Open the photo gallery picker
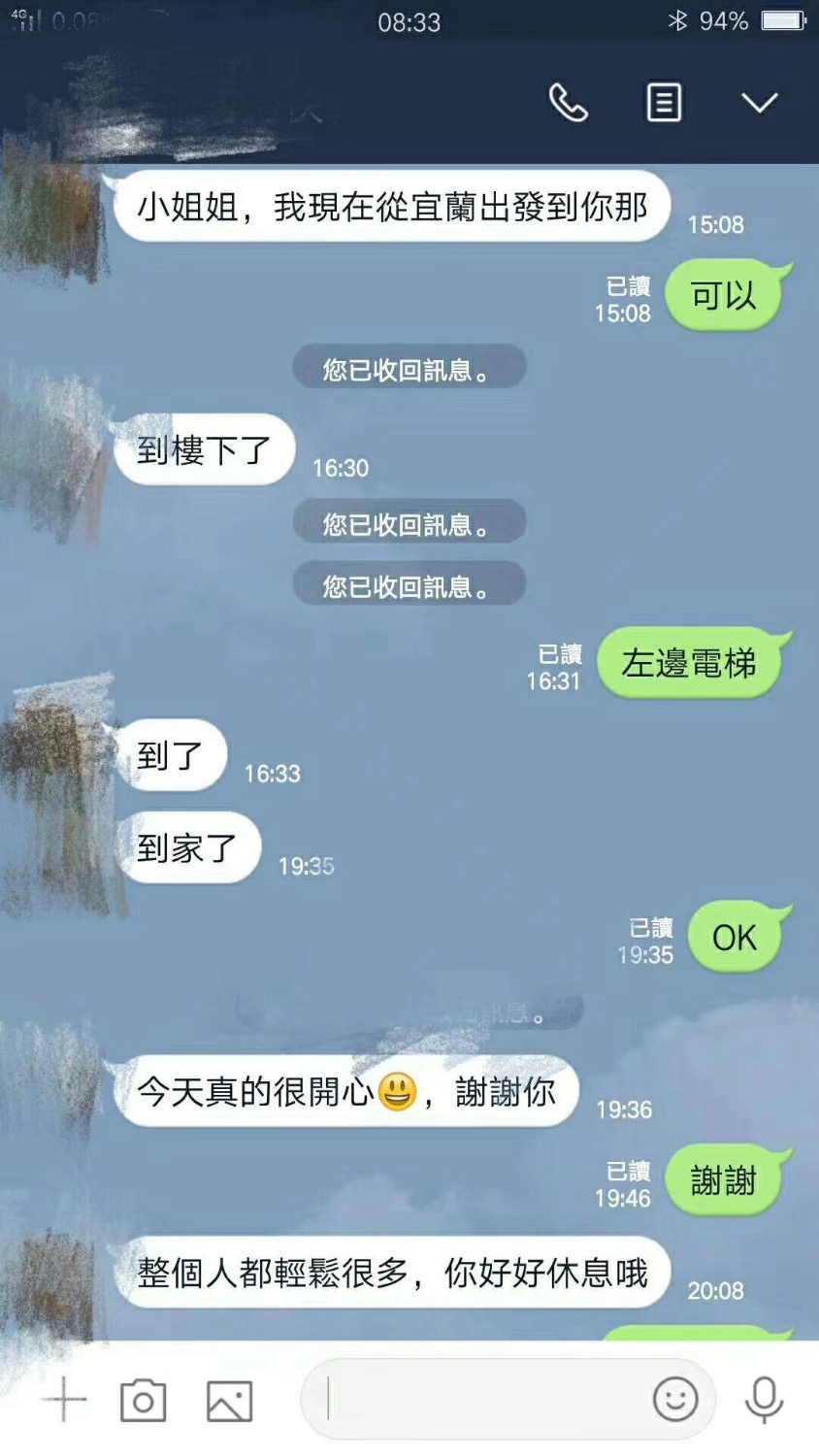The image size is (819, 1456). click(x=230, y=1401)
